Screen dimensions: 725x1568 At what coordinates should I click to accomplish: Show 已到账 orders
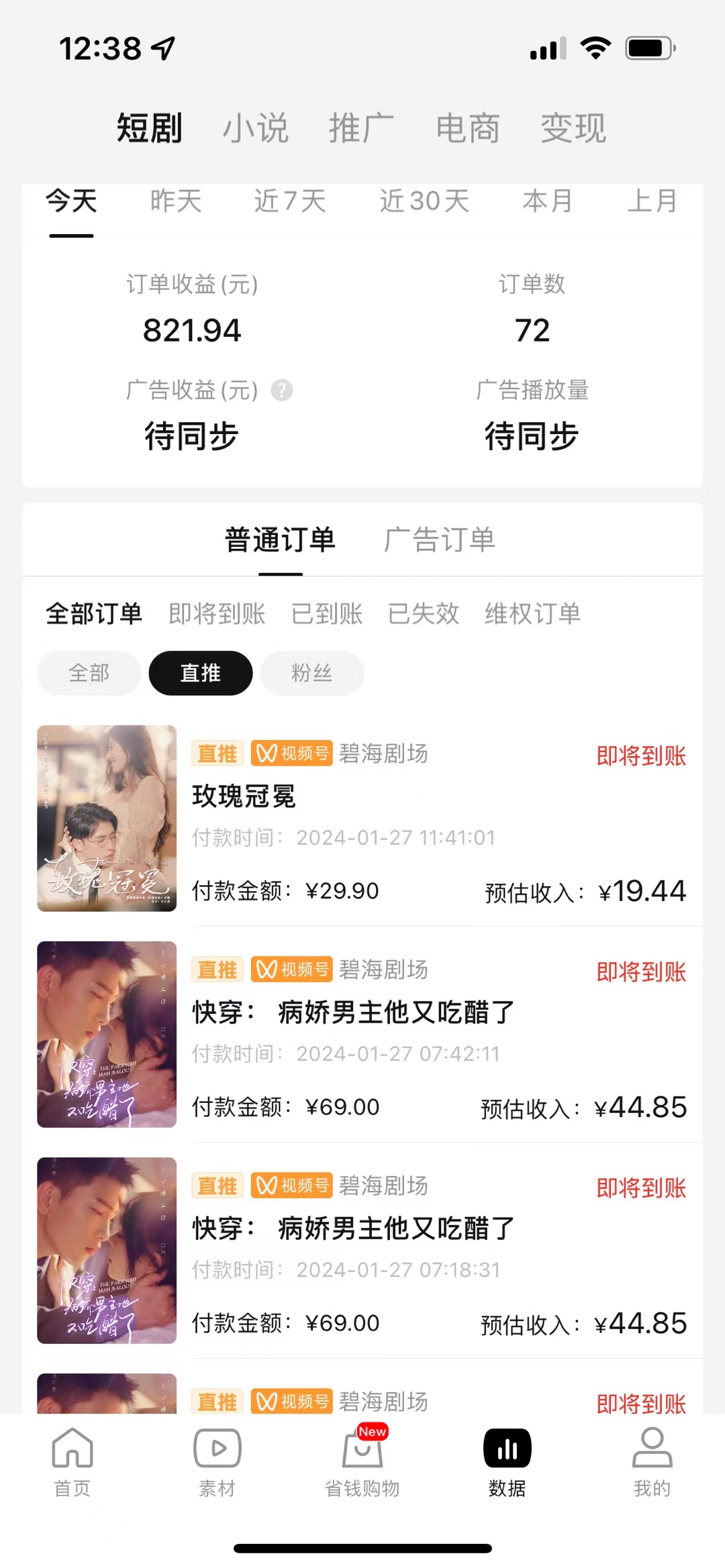tap(327, 613)
